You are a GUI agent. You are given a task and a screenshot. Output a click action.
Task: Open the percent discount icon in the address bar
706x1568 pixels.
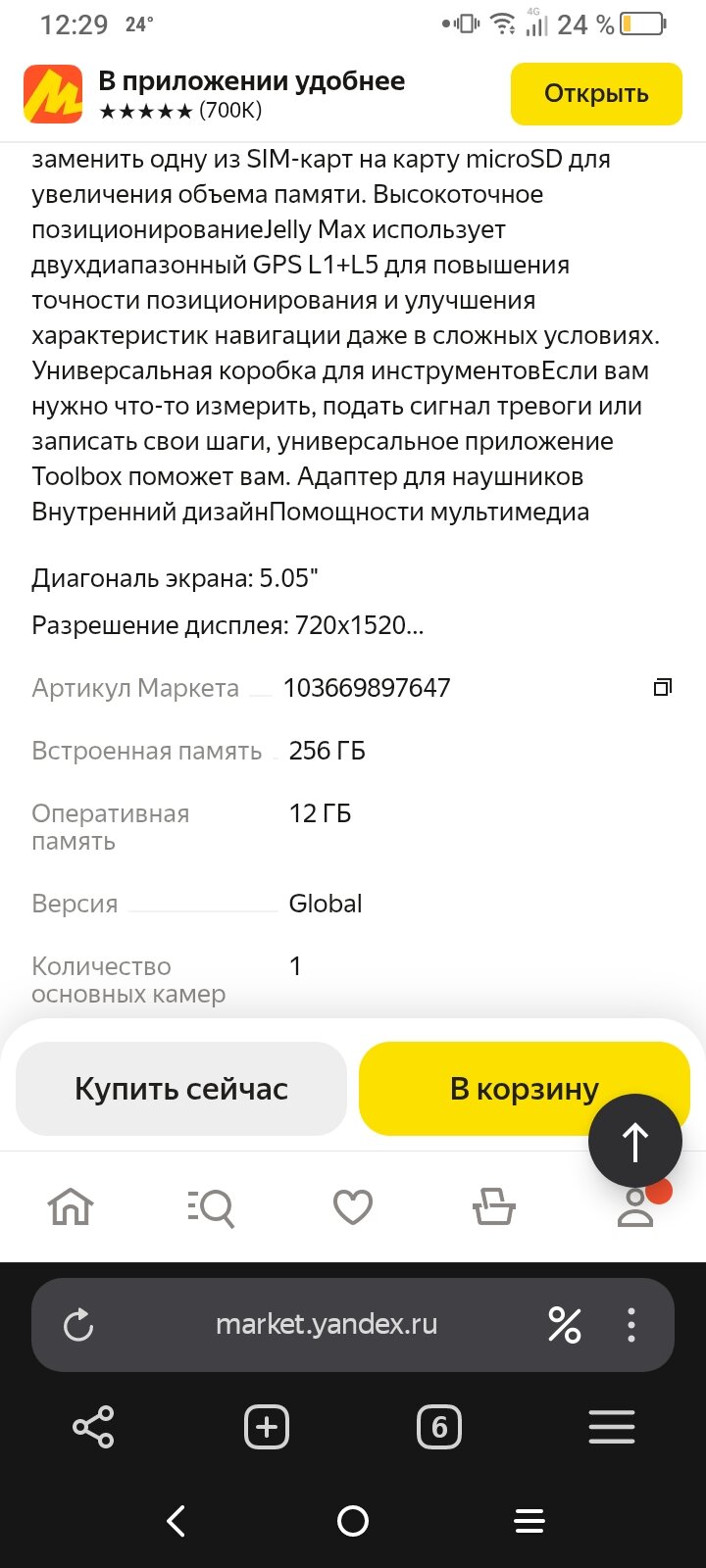pyautogui.click(x=565, y=1325)
